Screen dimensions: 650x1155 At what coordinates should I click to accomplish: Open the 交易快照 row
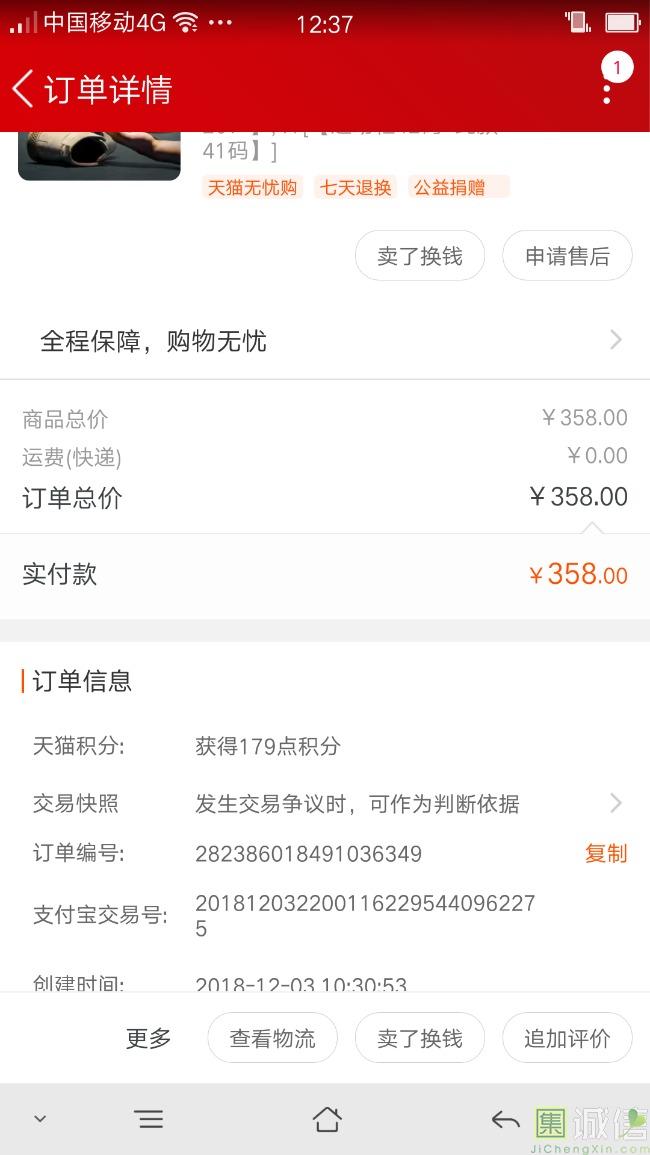(325, 804)
